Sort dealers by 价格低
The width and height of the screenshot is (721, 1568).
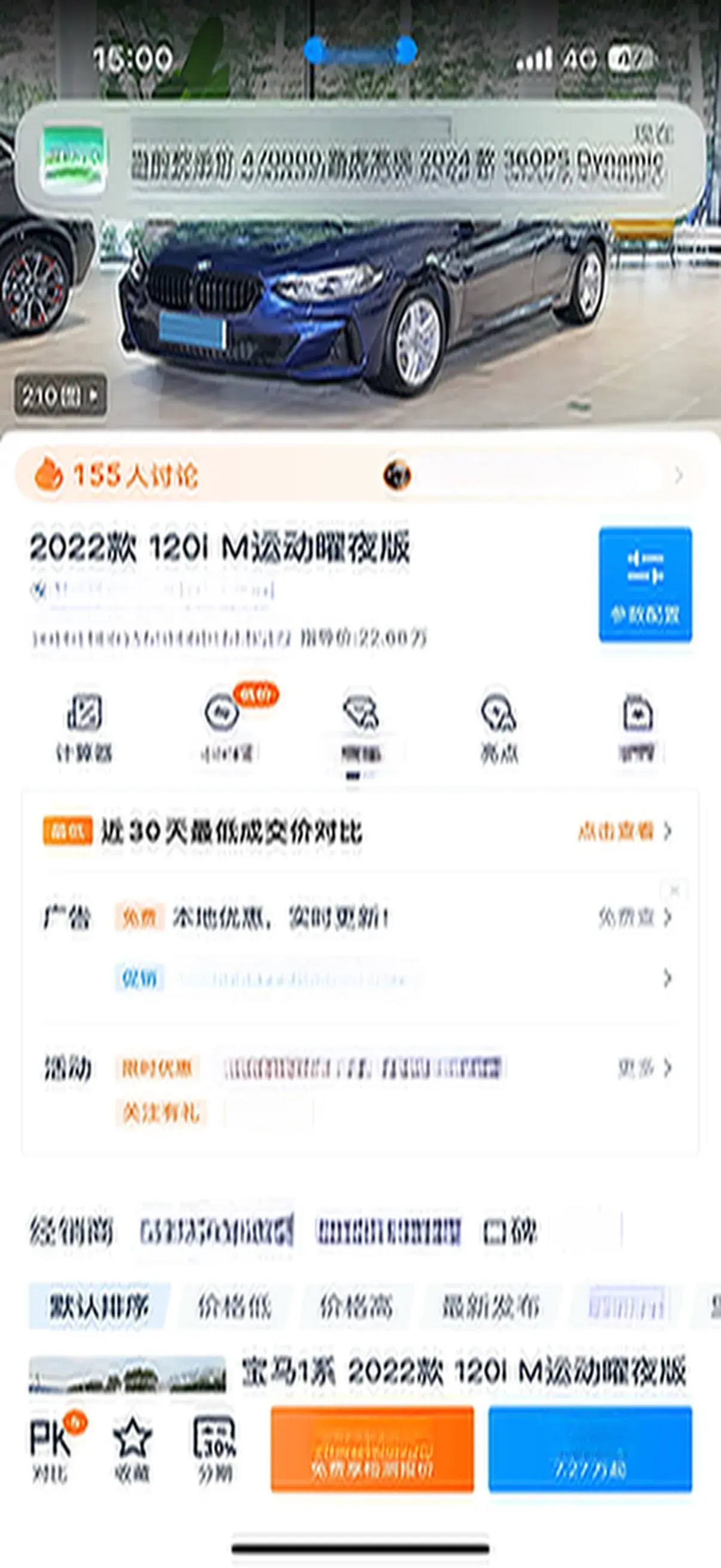point(234,1306)
